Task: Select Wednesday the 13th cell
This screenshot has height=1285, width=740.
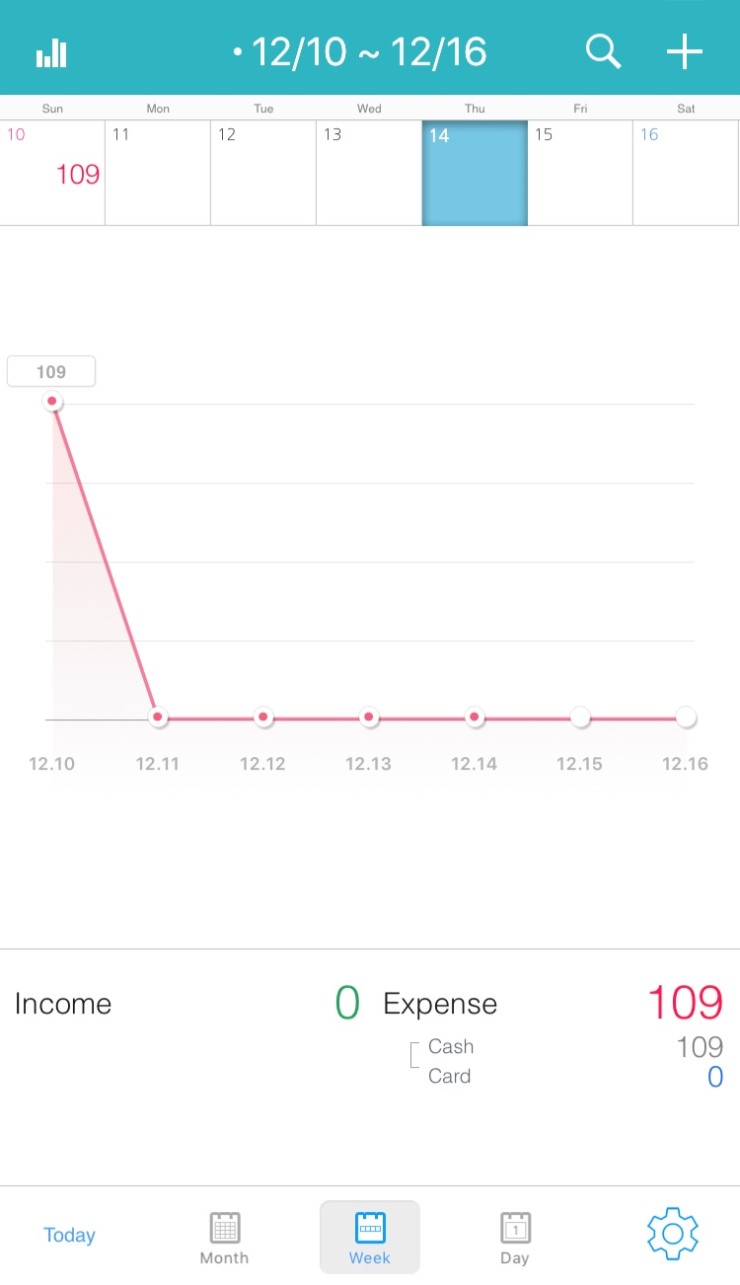Action: pos(369,173)
